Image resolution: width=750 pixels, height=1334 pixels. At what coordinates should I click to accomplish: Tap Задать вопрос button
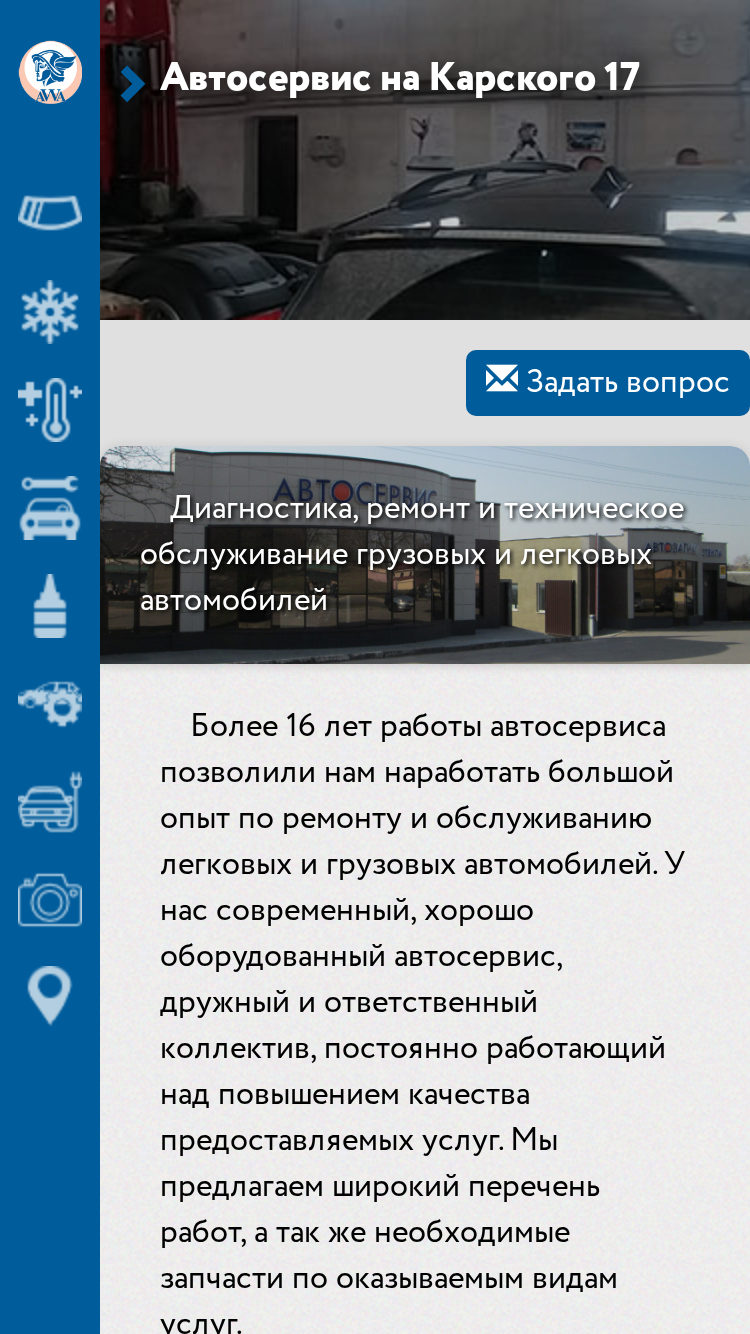tap(608, 383)
